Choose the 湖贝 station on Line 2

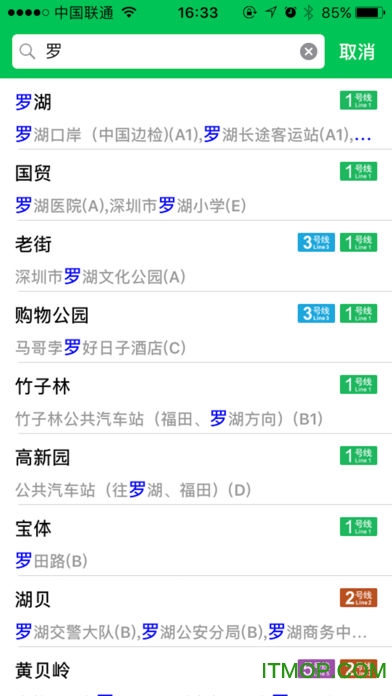196,611
